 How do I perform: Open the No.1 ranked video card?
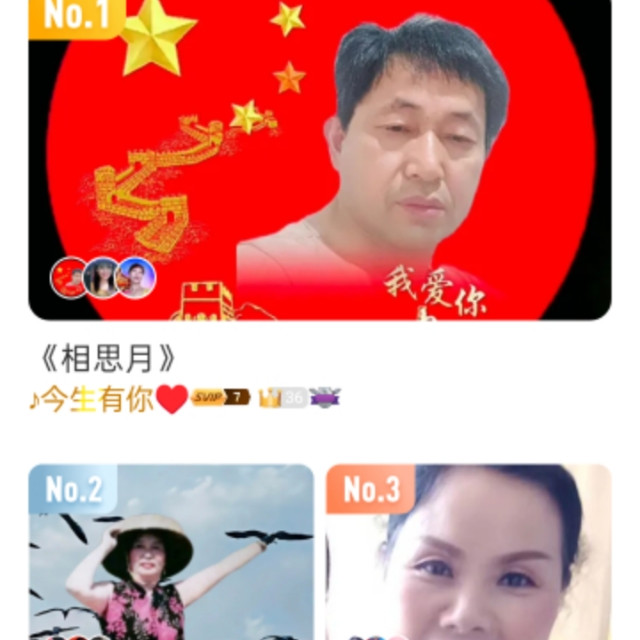[x=320, y=160]
